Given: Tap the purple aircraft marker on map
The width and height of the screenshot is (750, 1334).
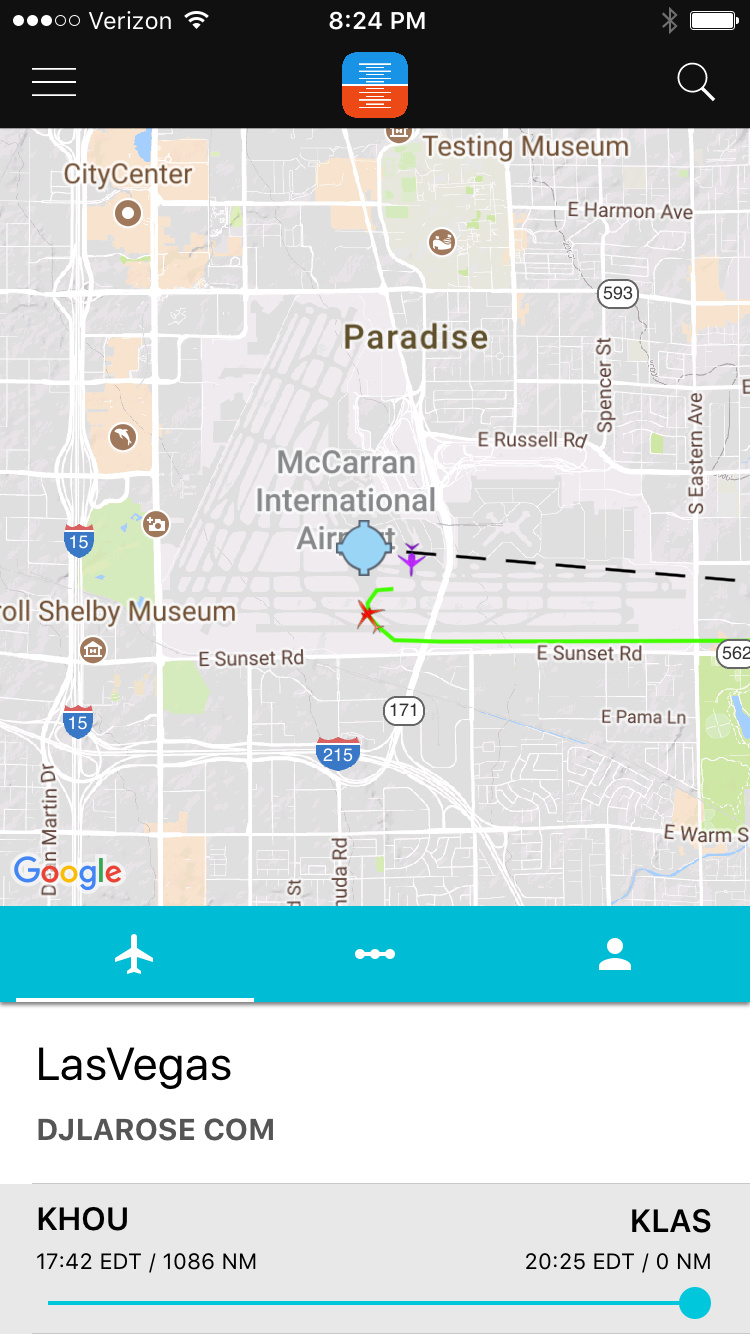Looking at the screenshot, I should click(411, 559).
